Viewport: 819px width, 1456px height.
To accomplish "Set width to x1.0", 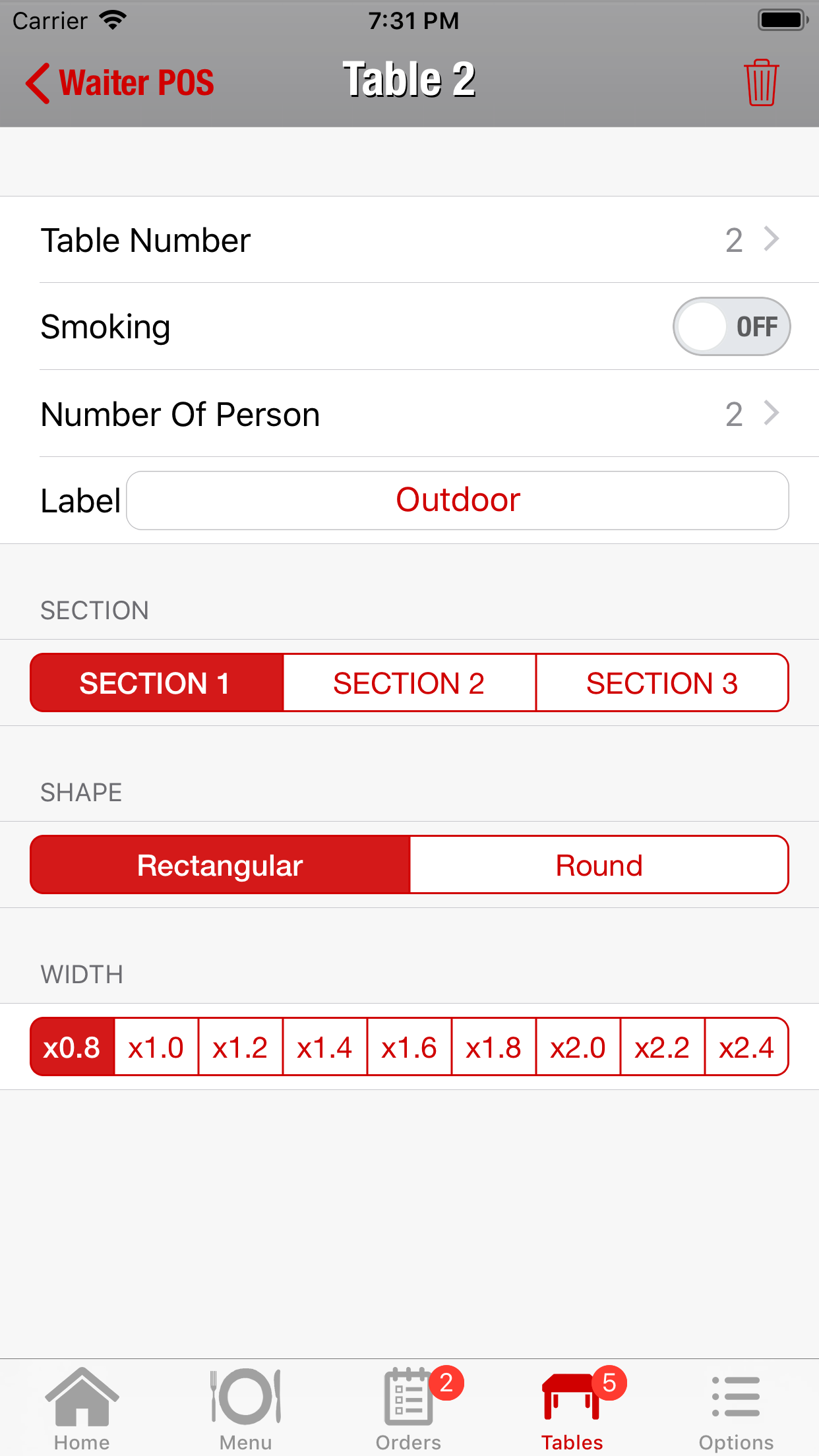I will pyautogui.click(x=156, y=1047).
